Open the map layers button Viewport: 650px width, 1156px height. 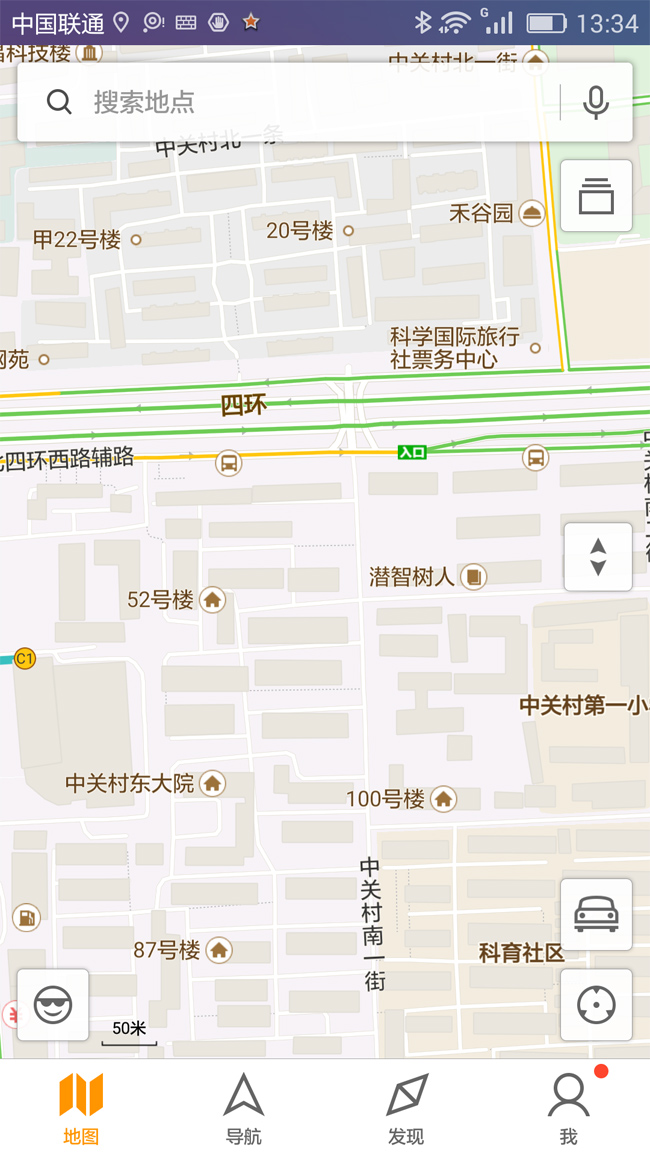point(596,196)
